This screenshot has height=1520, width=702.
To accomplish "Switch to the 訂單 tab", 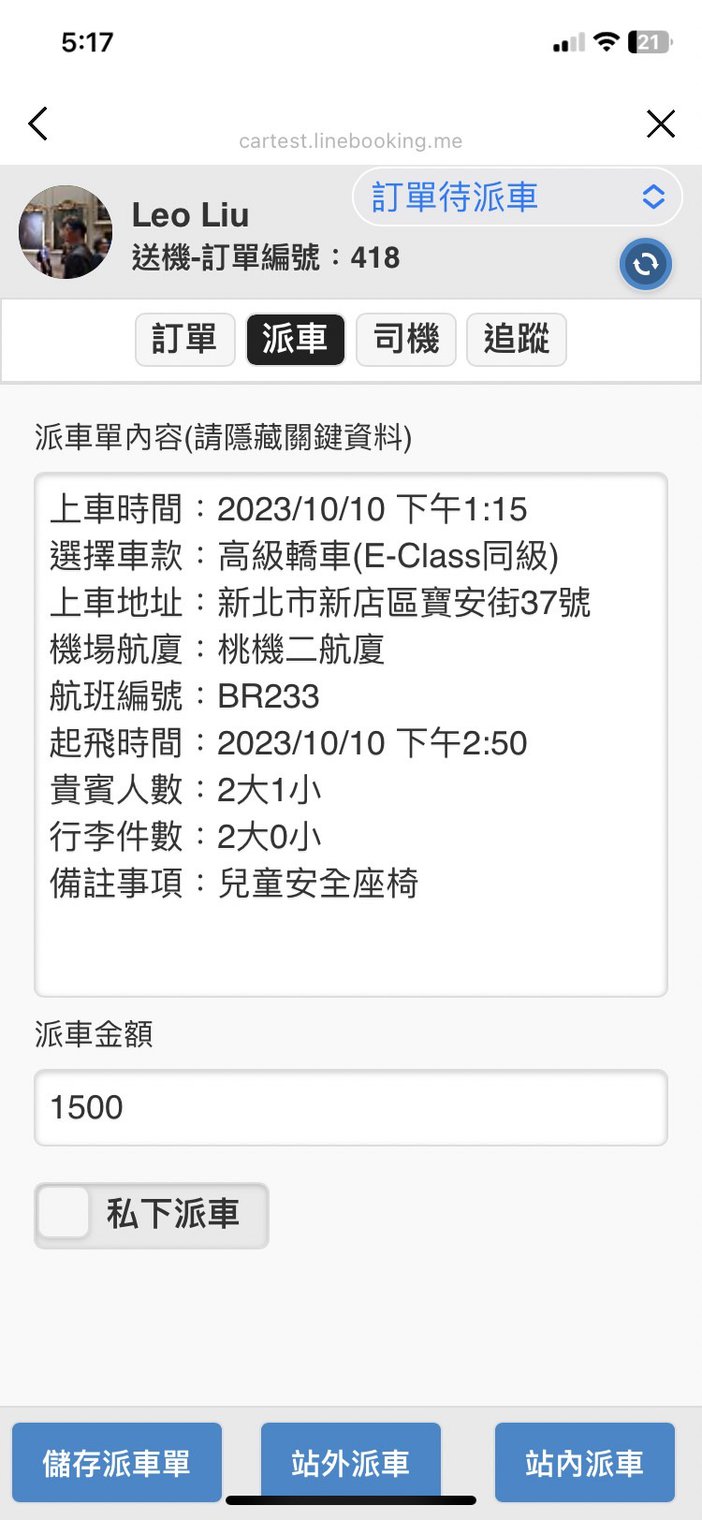I will tap(185, 340).
